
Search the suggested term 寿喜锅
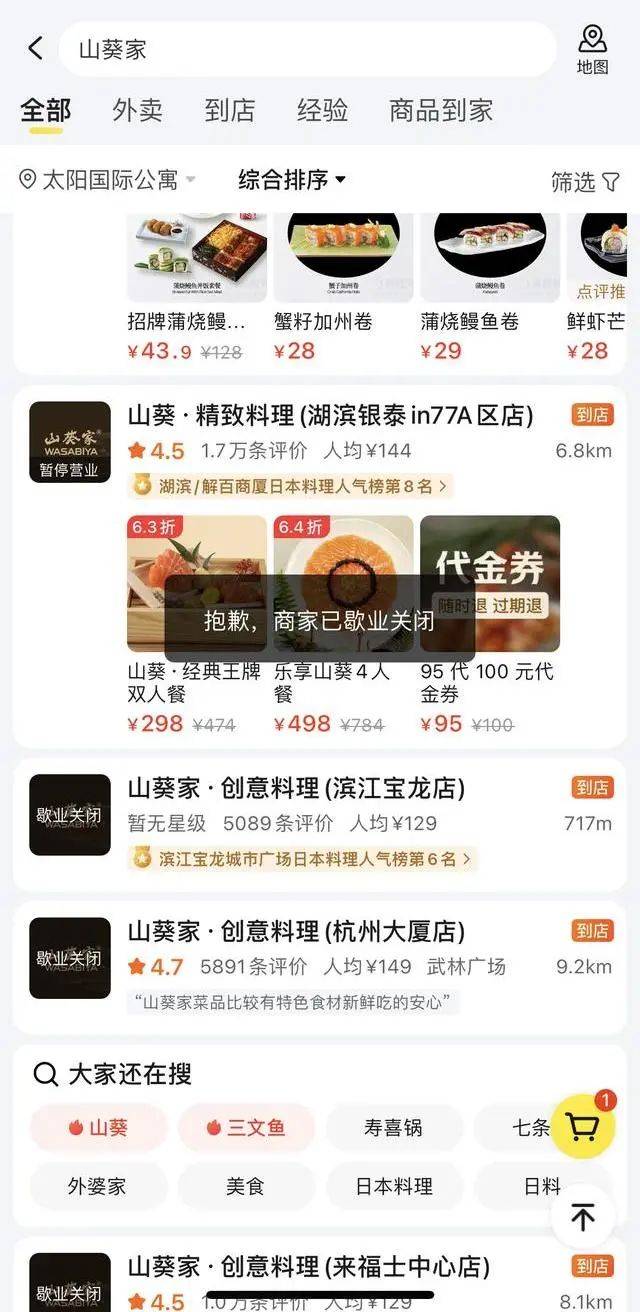(x=393, y=1128)
